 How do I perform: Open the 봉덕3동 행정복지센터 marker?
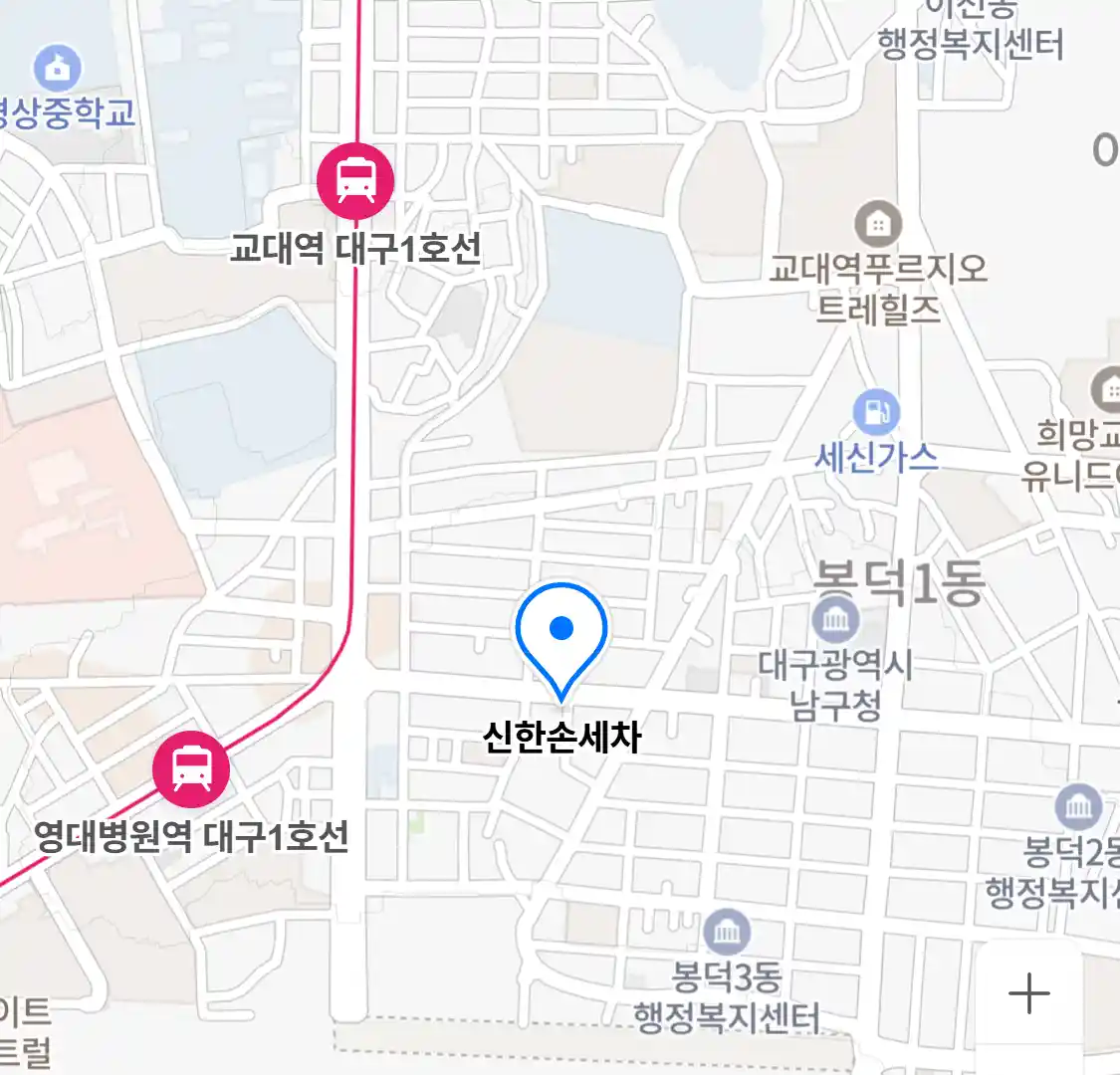click(727, 933)
